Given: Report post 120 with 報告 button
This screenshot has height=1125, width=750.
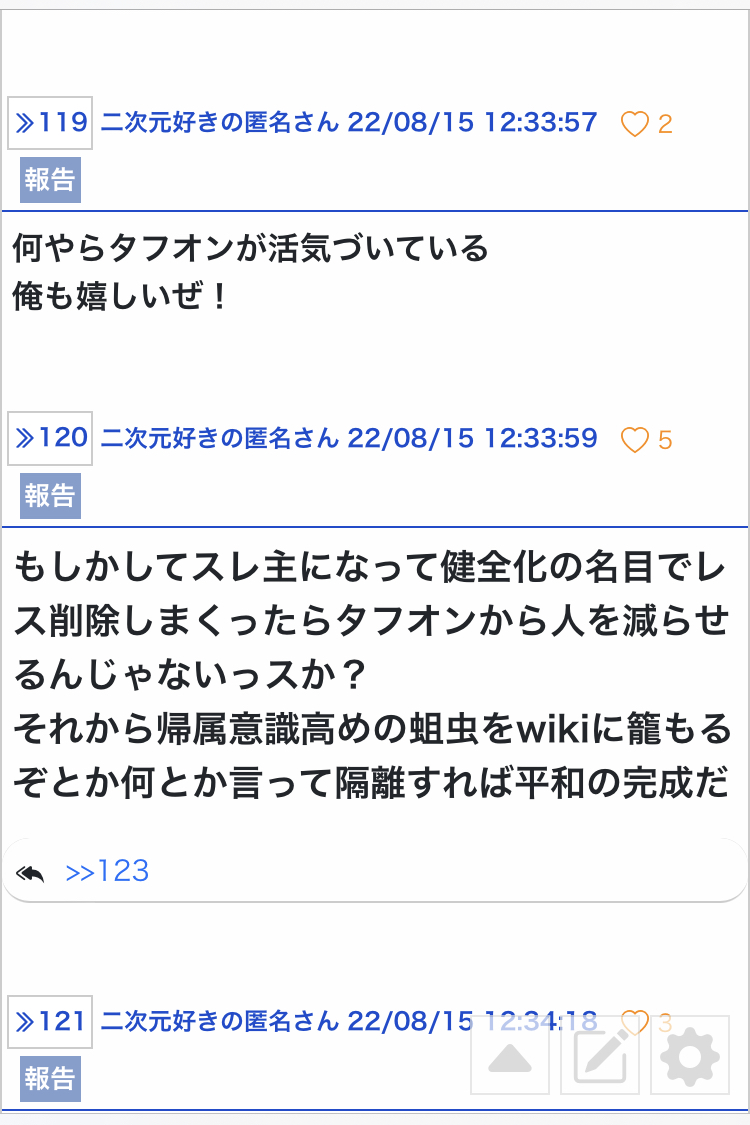Looking at the screenshot, I should click(50, 495).
